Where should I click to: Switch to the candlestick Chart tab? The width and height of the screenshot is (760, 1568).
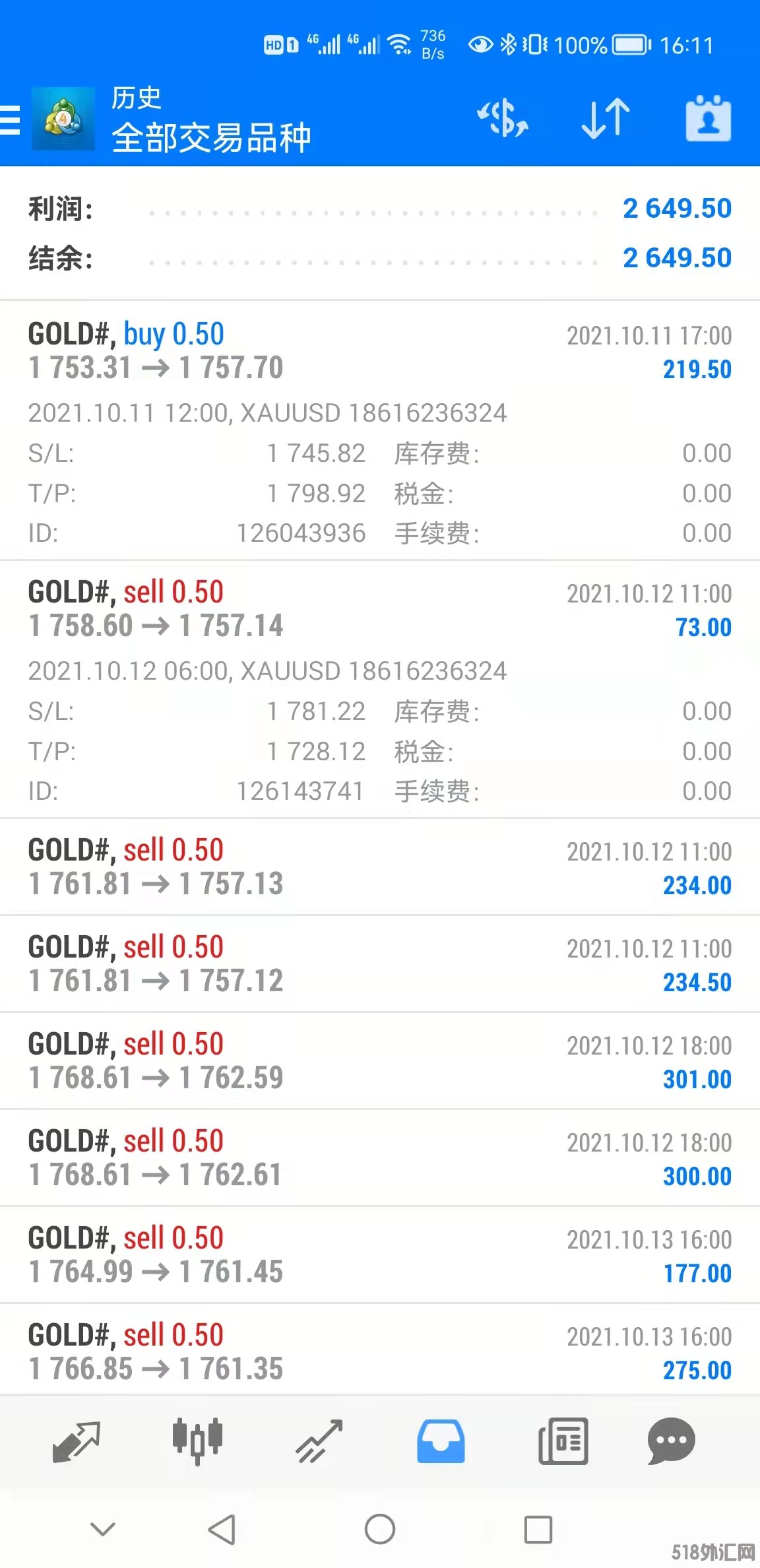197,1441
